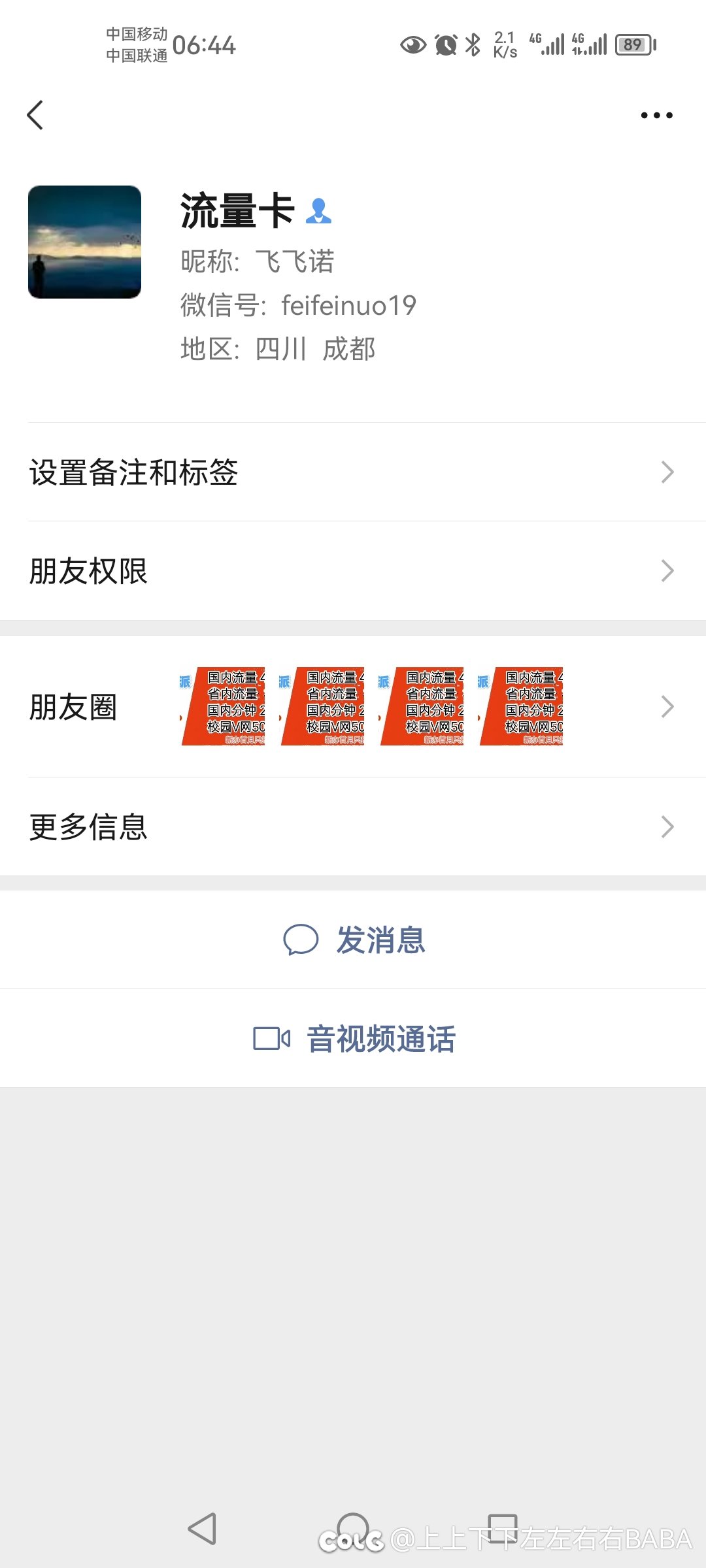
Task: Go back using the top-left arrow
Action: 35,115
